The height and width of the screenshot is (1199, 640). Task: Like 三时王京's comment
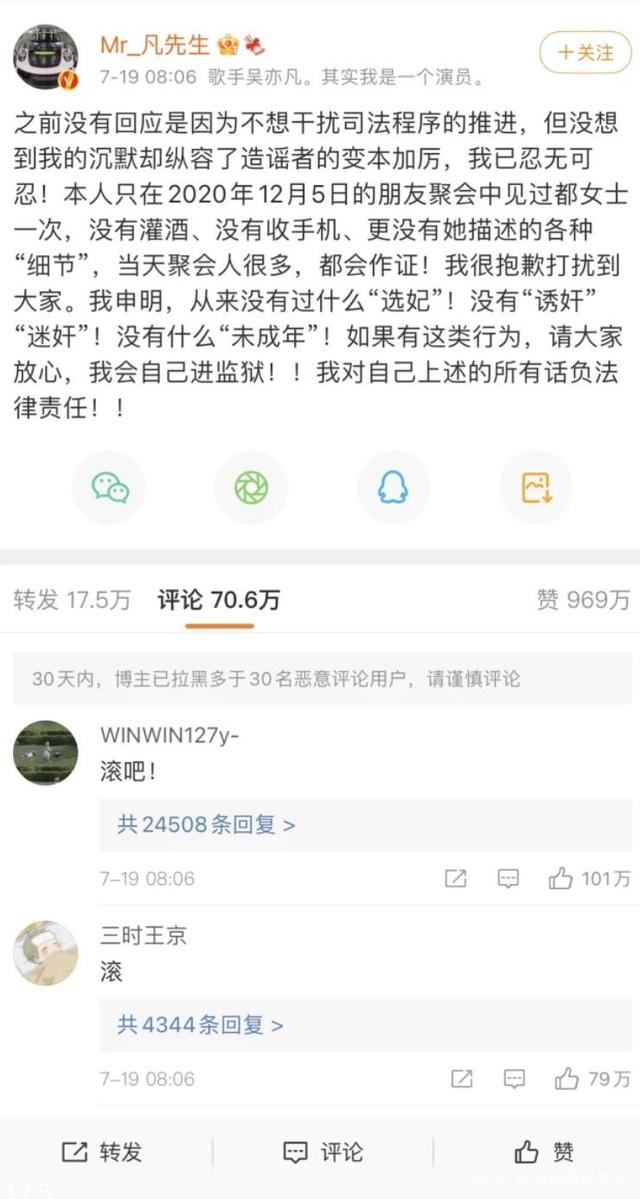594,1079
